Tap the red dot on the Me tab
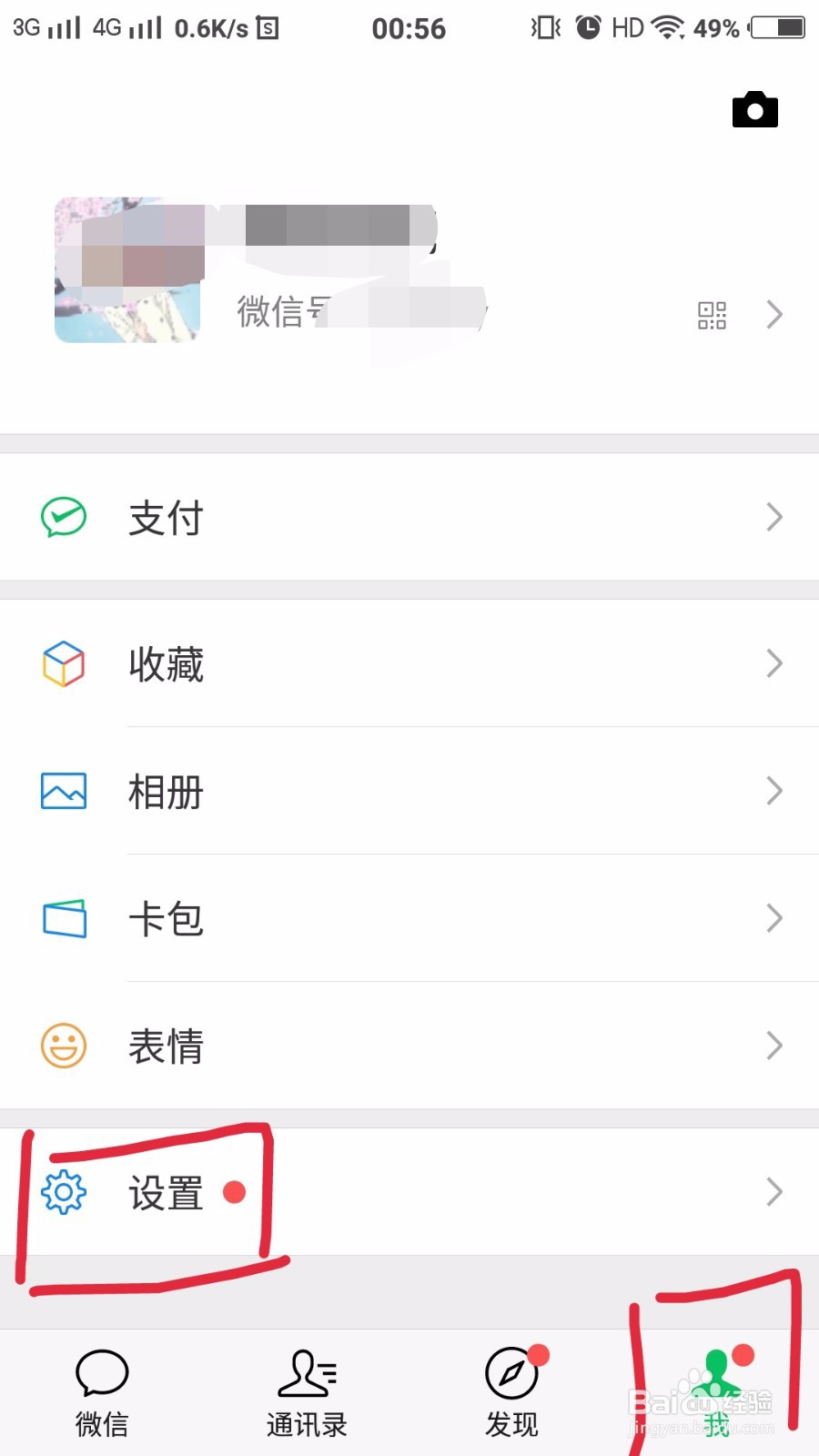The height and width of the screenshot is (1456, 819). (x=743, y=1353)
